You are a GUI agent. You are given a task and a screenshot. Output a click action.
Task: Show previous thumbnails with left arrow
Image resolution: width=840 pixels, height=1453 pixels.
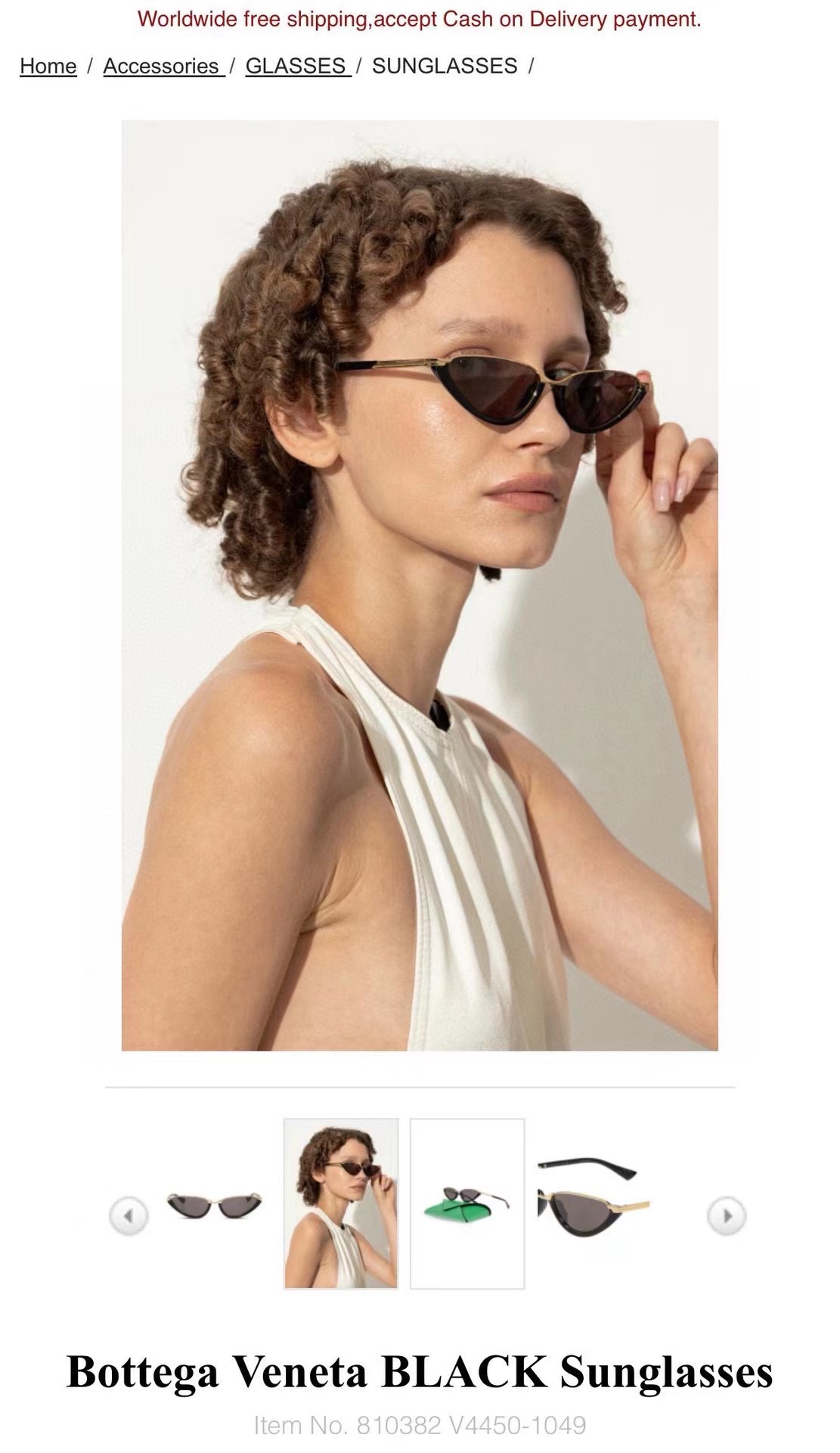[129, 1216]
